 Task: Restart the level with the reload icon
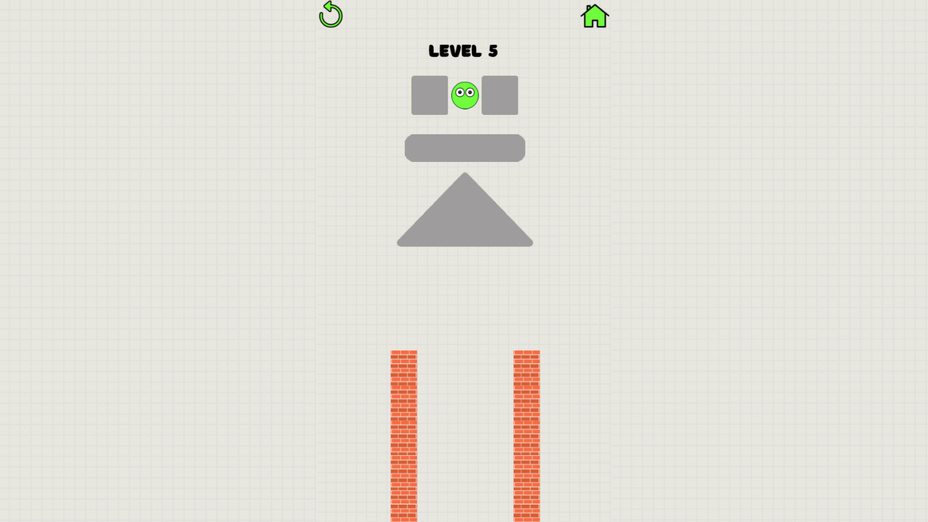pos(331,15)
